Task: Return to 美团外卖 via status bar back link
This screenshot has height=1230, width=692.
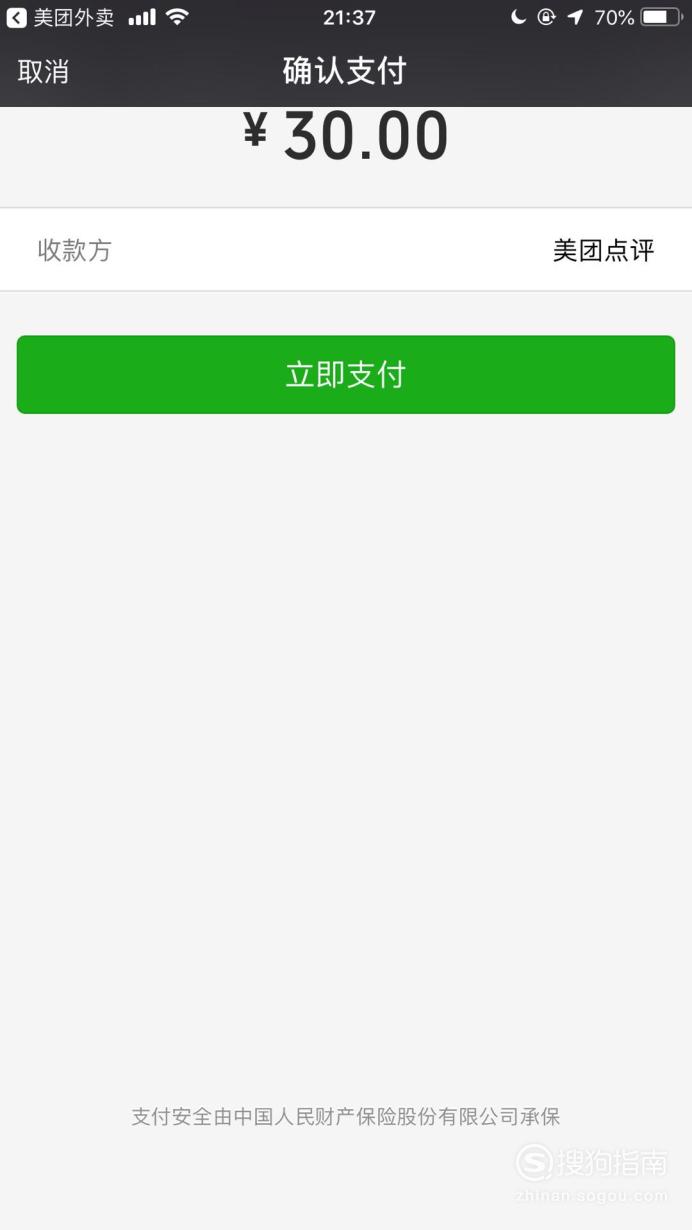Action: pyautogui.click(x=61, y=17)
